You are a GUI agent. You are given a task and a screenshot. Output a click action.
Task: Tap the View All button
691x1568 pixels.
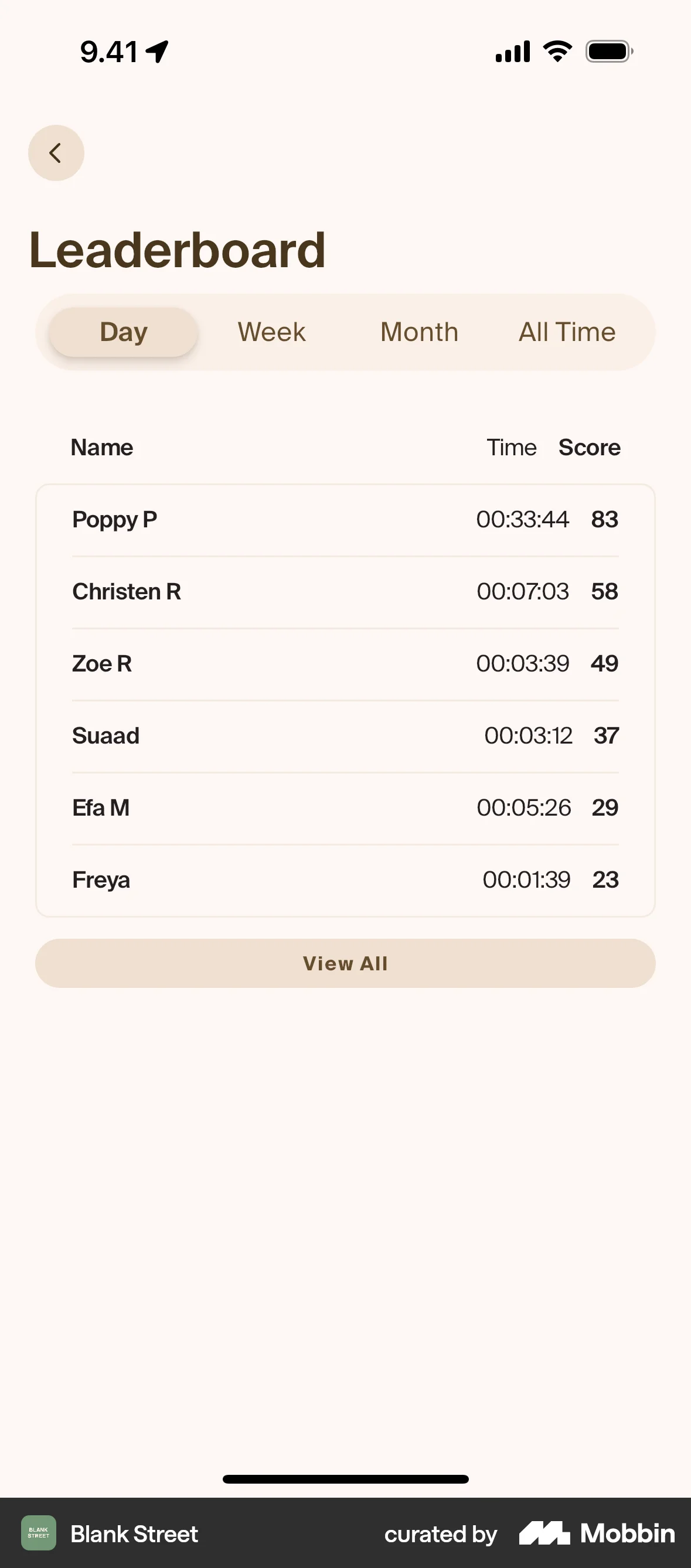[x=345, y=962]
